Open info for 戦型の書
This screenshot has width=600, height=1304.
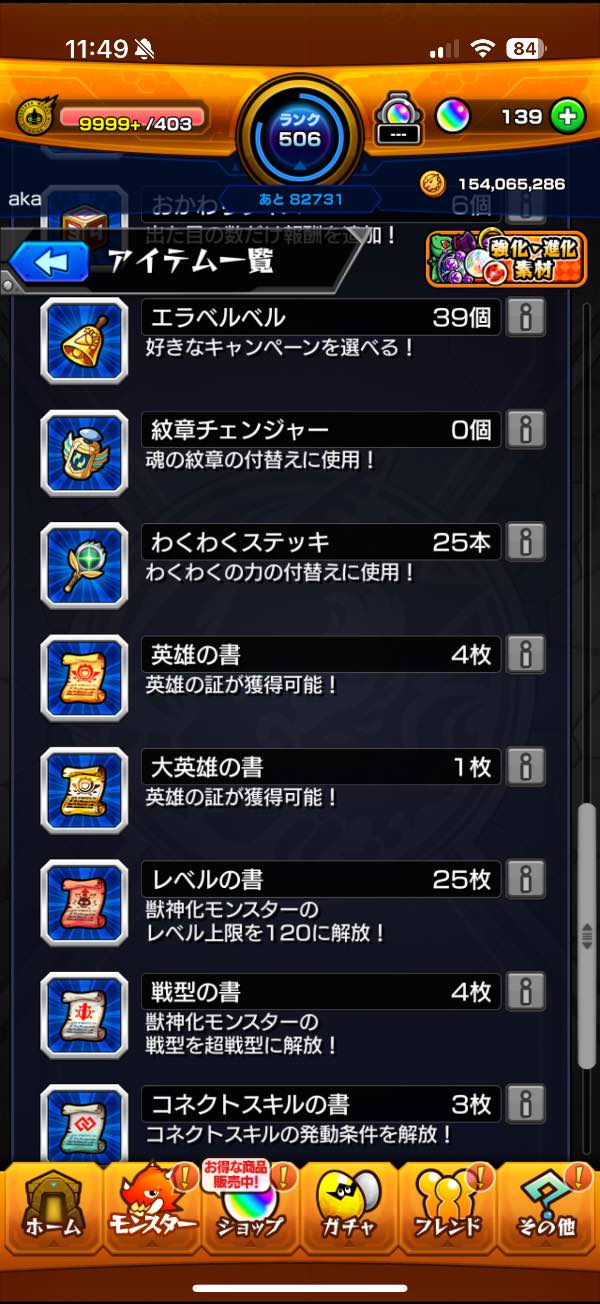[525, 993]
